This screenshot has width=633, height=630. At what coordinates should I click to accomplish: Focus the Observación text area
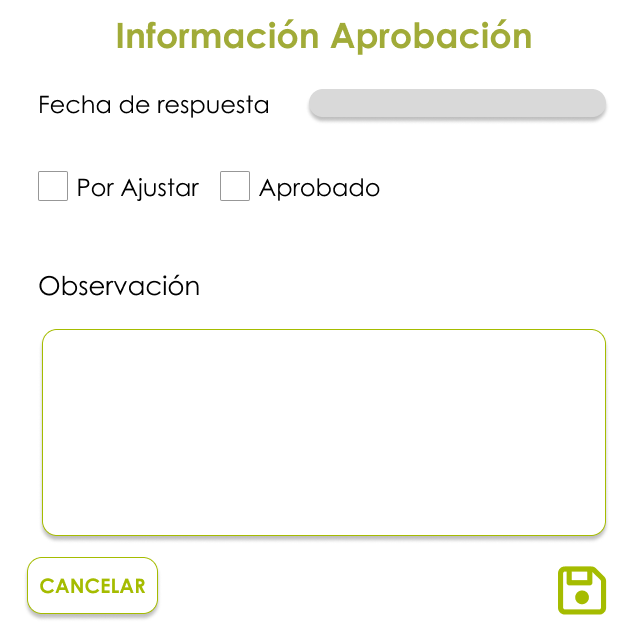[323, 432]
